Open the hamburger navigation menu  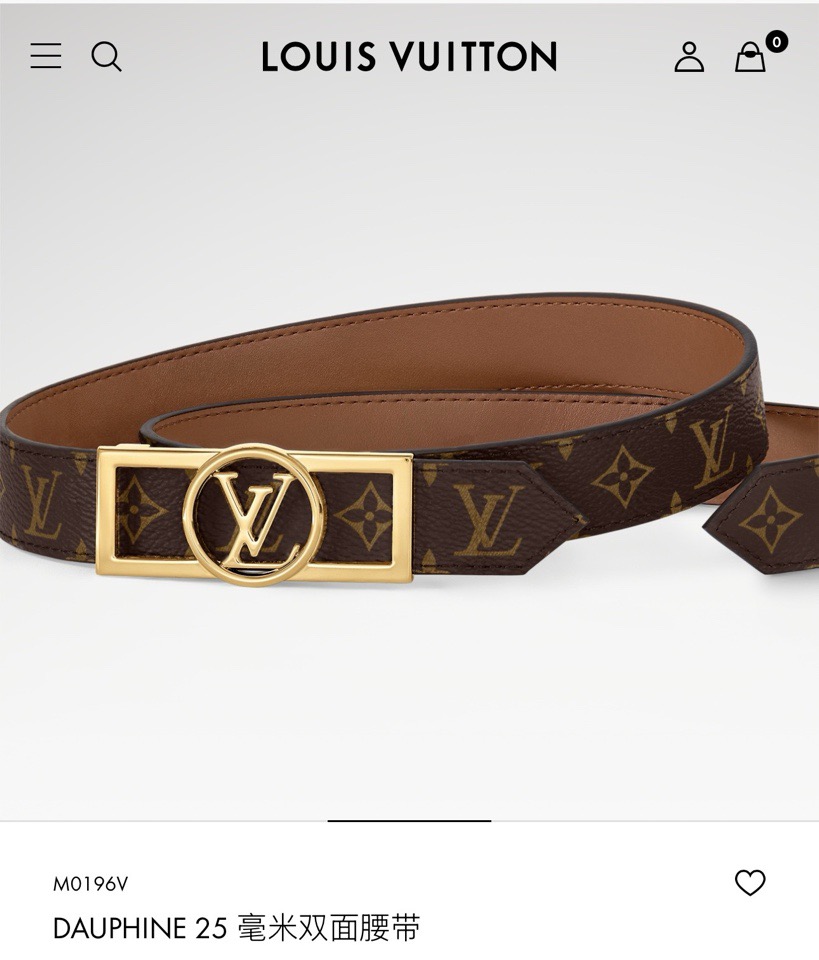[x=46, y=56]
